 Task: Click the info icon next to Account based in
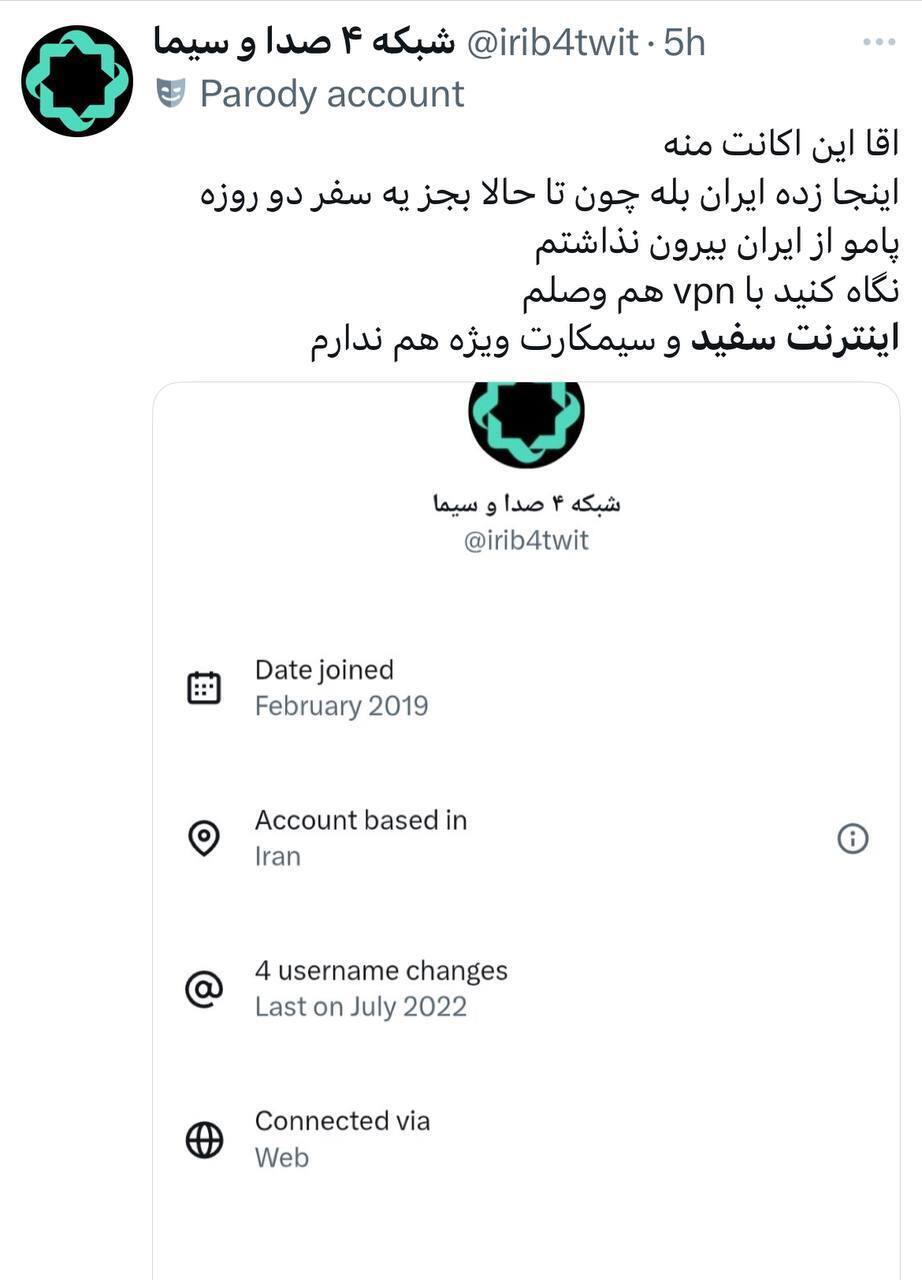(853, 838)
